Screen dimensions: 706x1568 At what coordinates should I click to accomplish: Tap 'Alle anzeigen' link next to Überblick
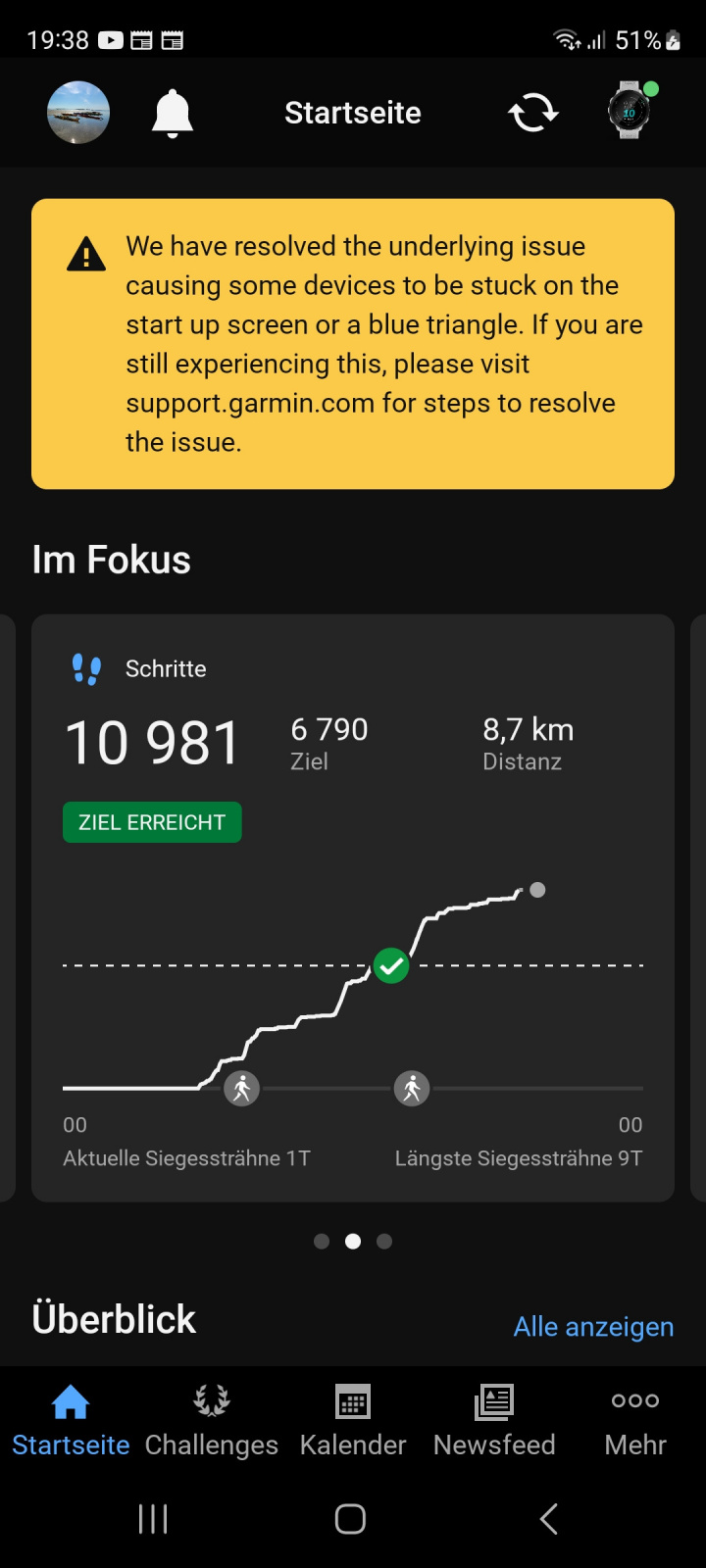[593, 1326]
